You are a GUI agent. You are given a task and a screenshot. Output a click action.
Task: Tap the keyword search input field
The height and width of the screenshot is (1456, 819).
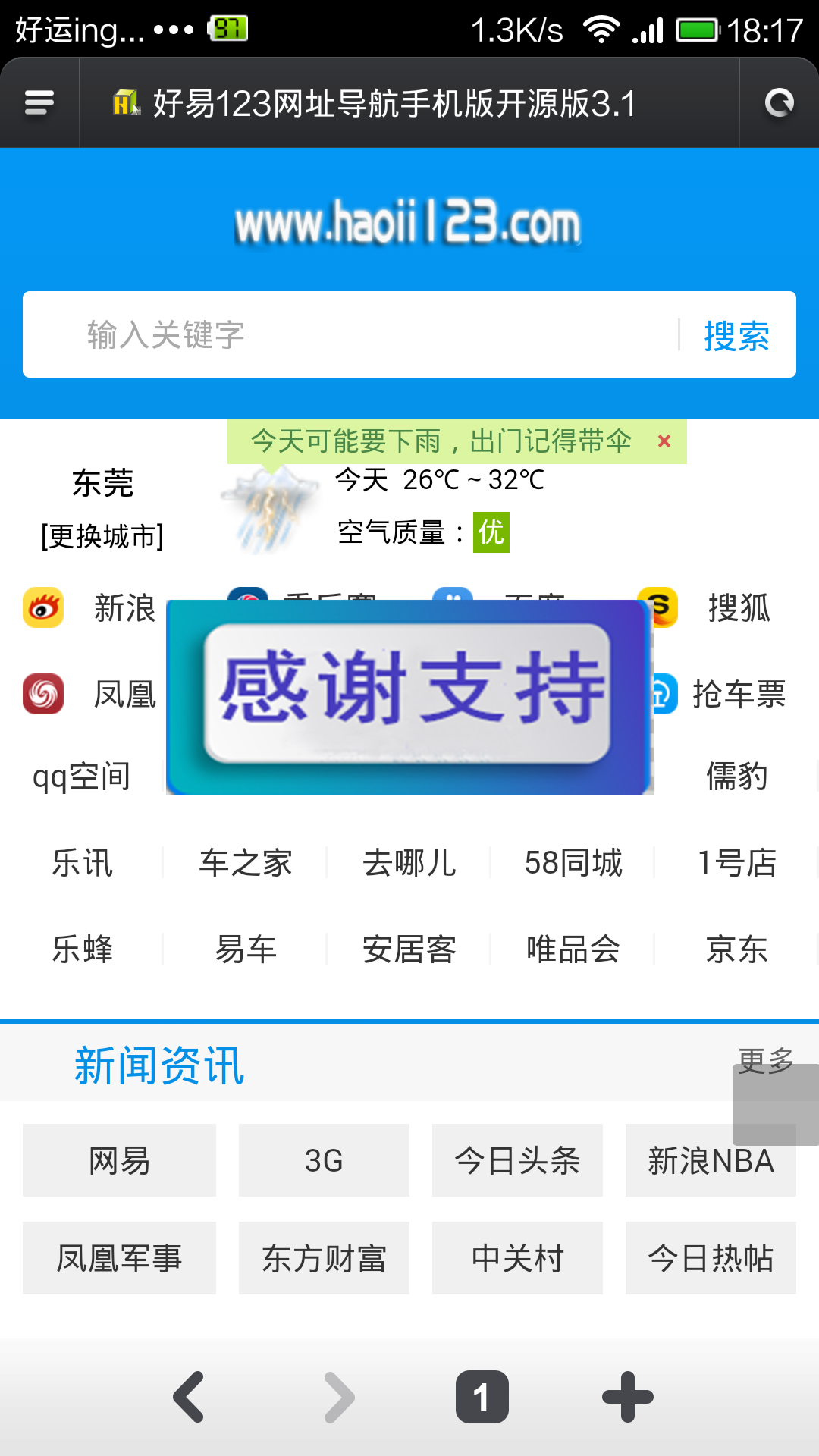coord(349,334)
